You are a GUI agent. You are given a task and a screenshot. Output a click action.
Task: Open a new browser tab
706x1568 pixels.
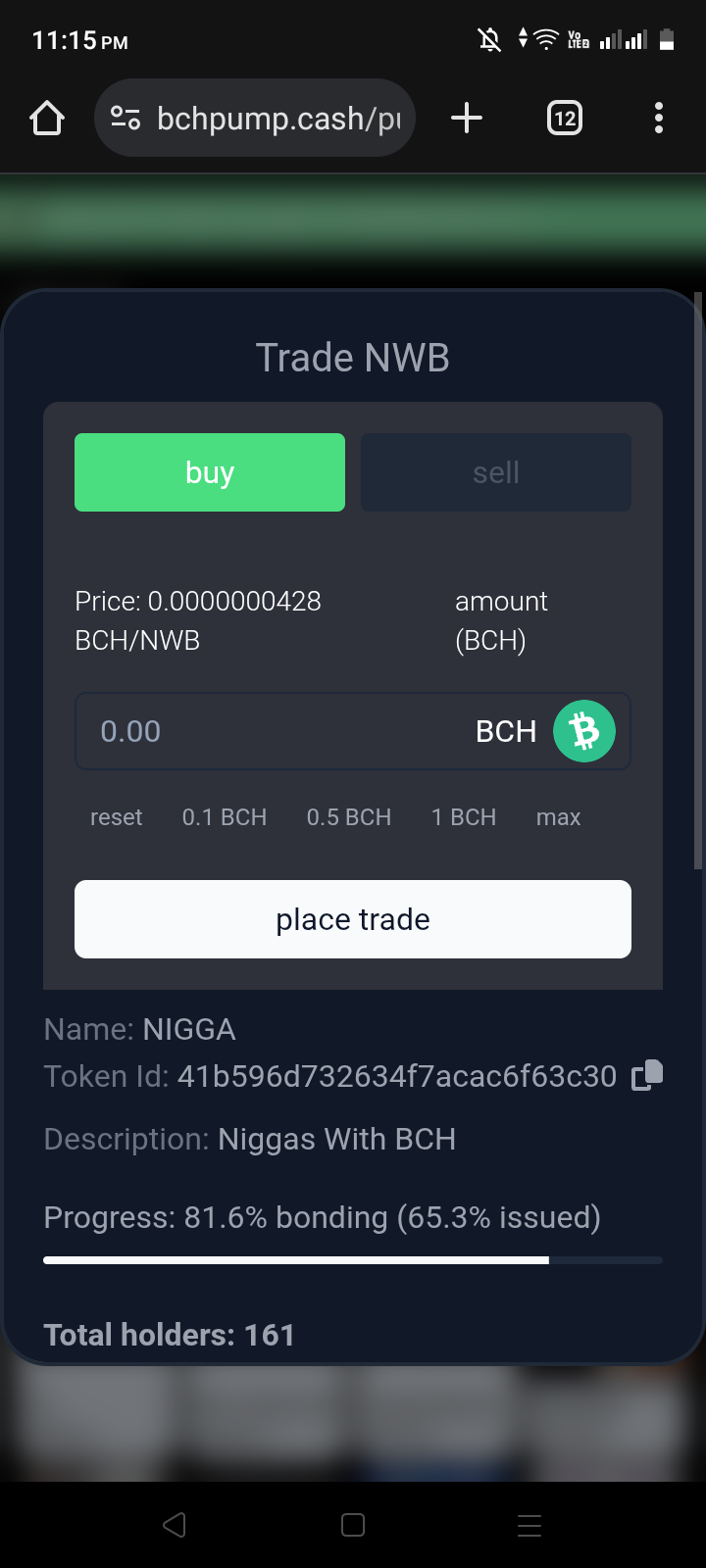point(467,119)
